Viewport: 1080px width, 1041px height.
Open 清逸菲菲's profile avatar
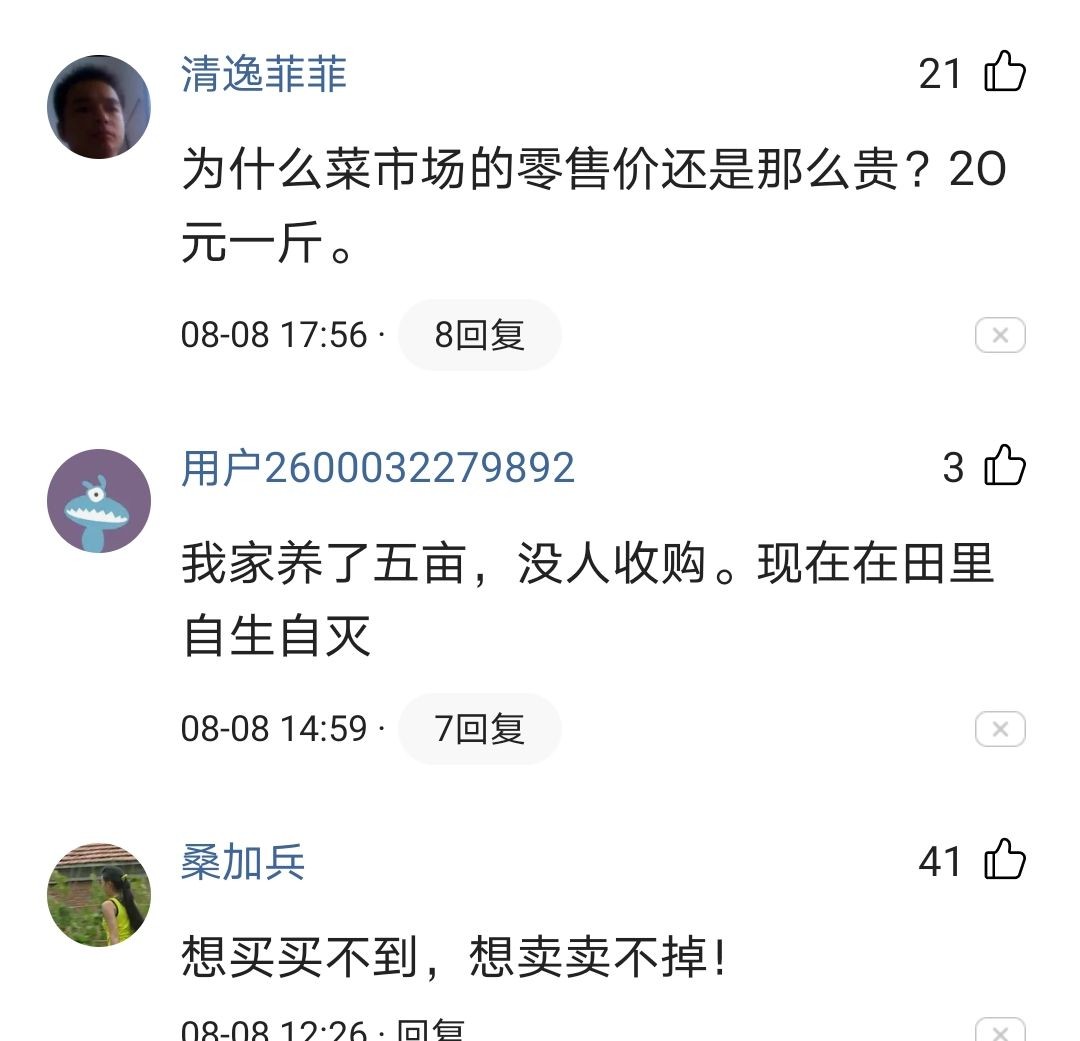99,107
